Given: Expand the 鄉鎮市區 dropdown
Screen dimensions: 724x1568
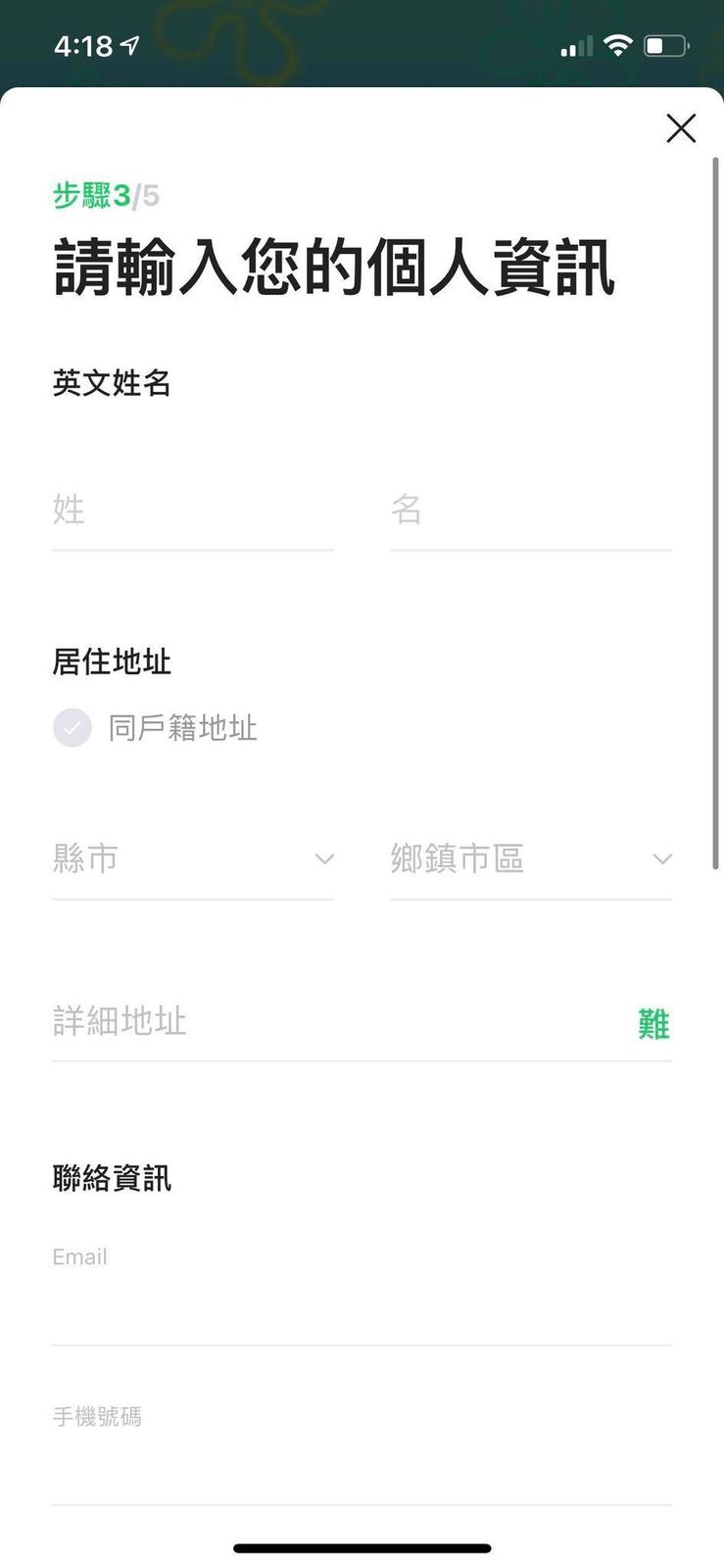Looking at the screenshot, I should pyautogui.click(x=530, y=859).
